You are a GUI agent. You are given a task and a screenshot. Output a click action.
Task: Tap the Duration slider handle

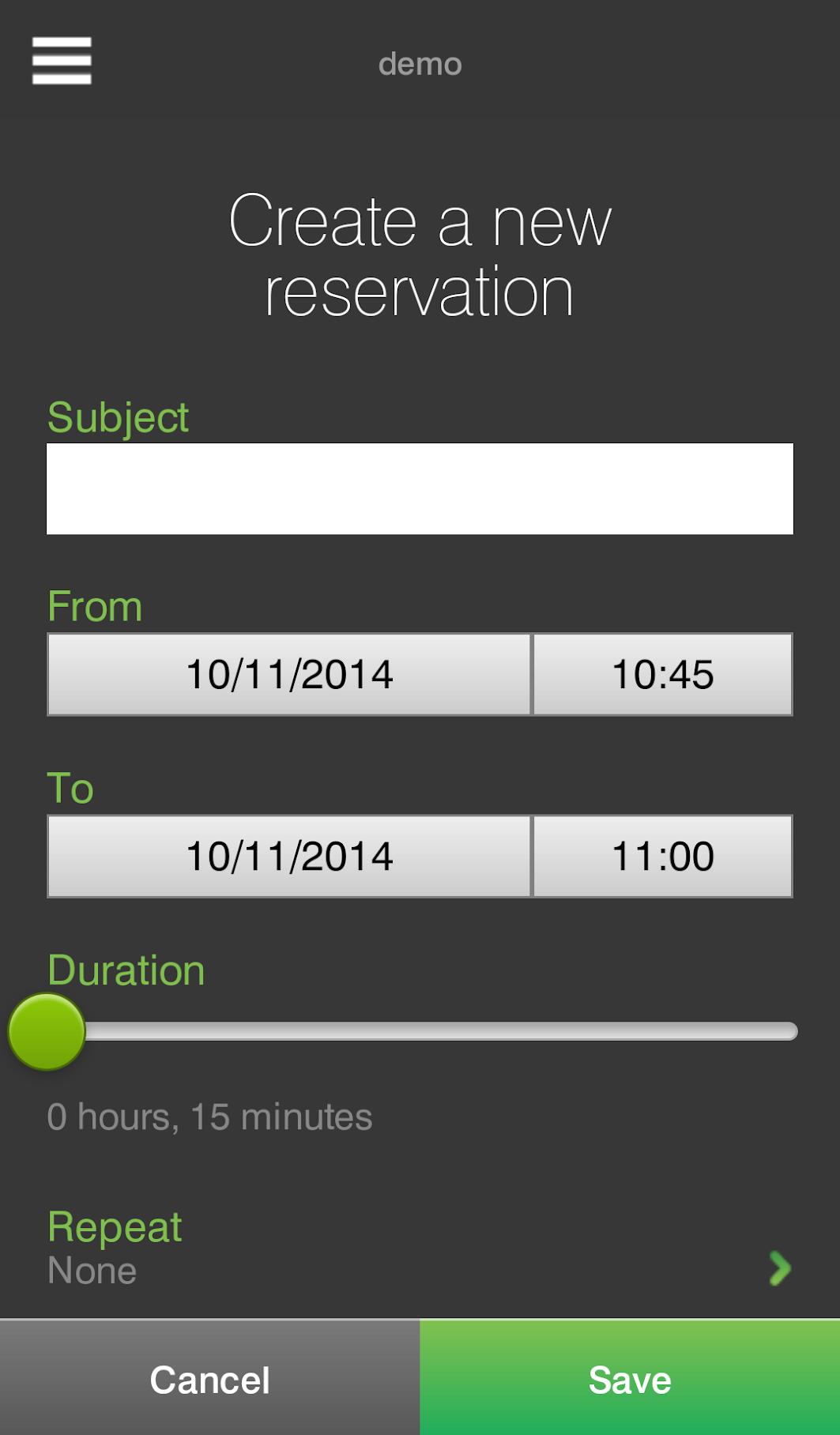coord(47,1031)
